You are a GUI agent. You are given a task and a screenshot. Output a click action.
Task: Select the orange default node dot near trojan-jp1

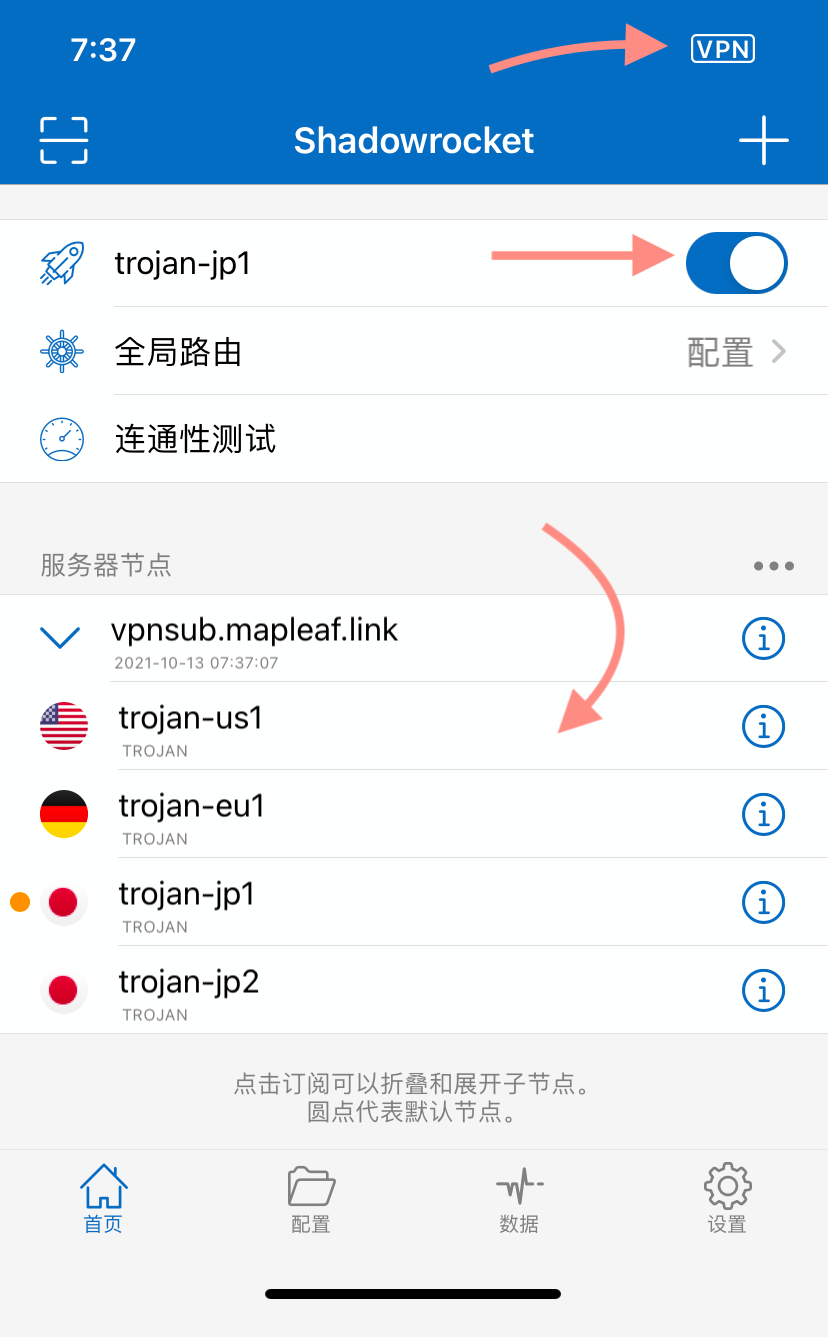[x=20, y=902]
